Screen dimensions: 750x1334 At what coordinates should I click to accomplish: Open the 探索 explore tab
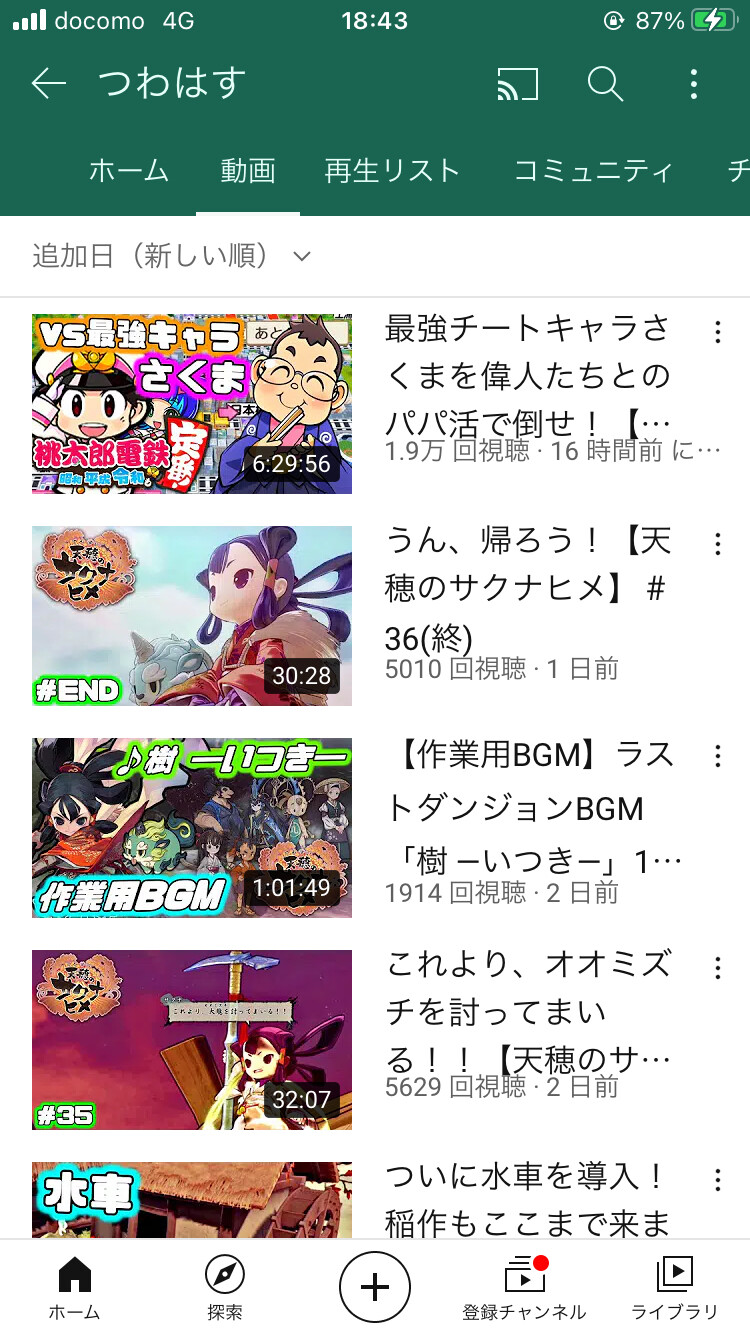(225, 1287)
